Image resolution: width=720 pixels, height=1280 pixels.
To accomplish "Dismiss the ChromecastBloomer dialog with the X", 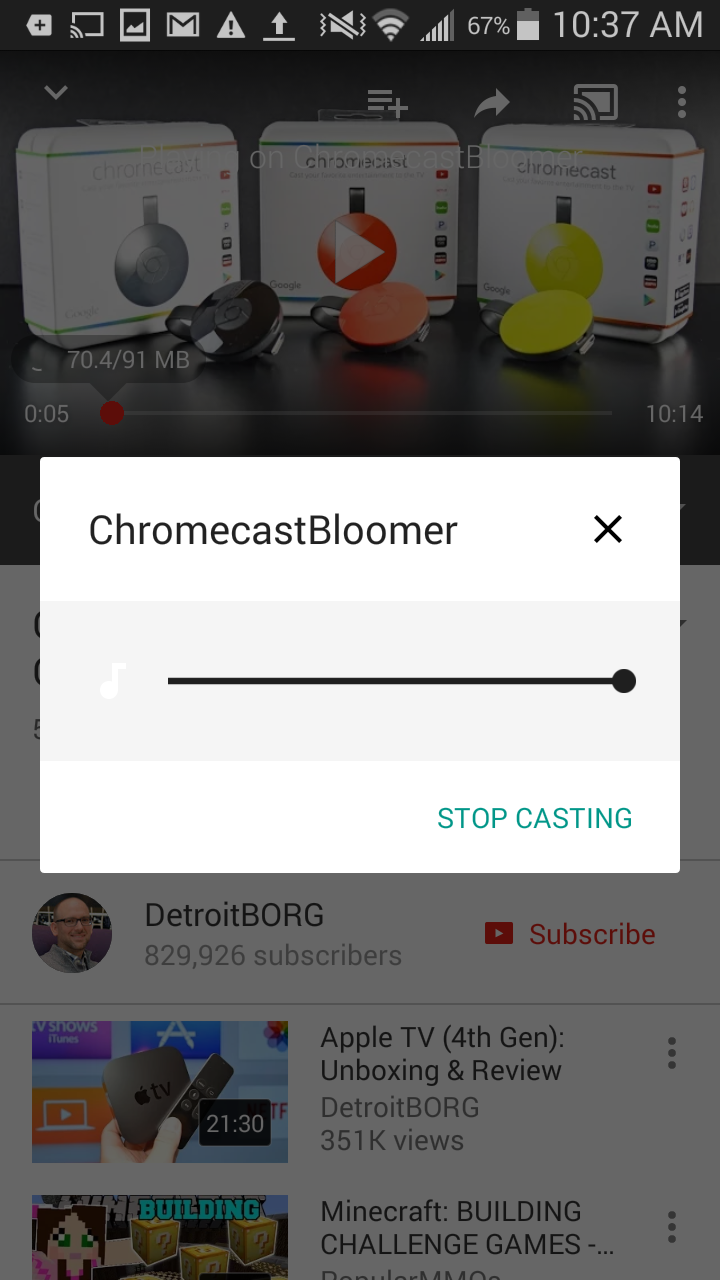I will (608, 529).
